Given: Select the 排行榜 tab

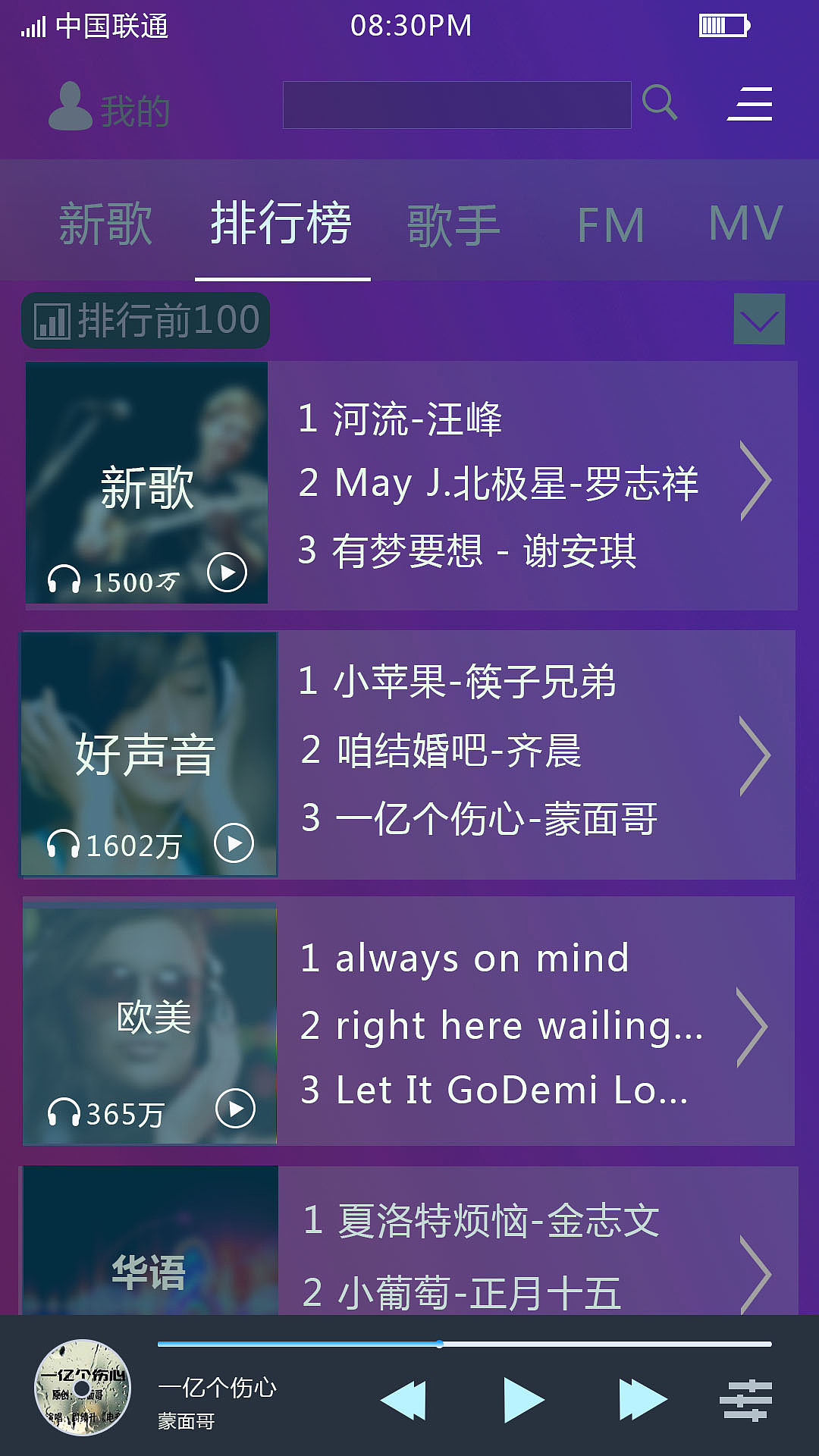Looking at the screenshot, I should click(x=281, y=224).
